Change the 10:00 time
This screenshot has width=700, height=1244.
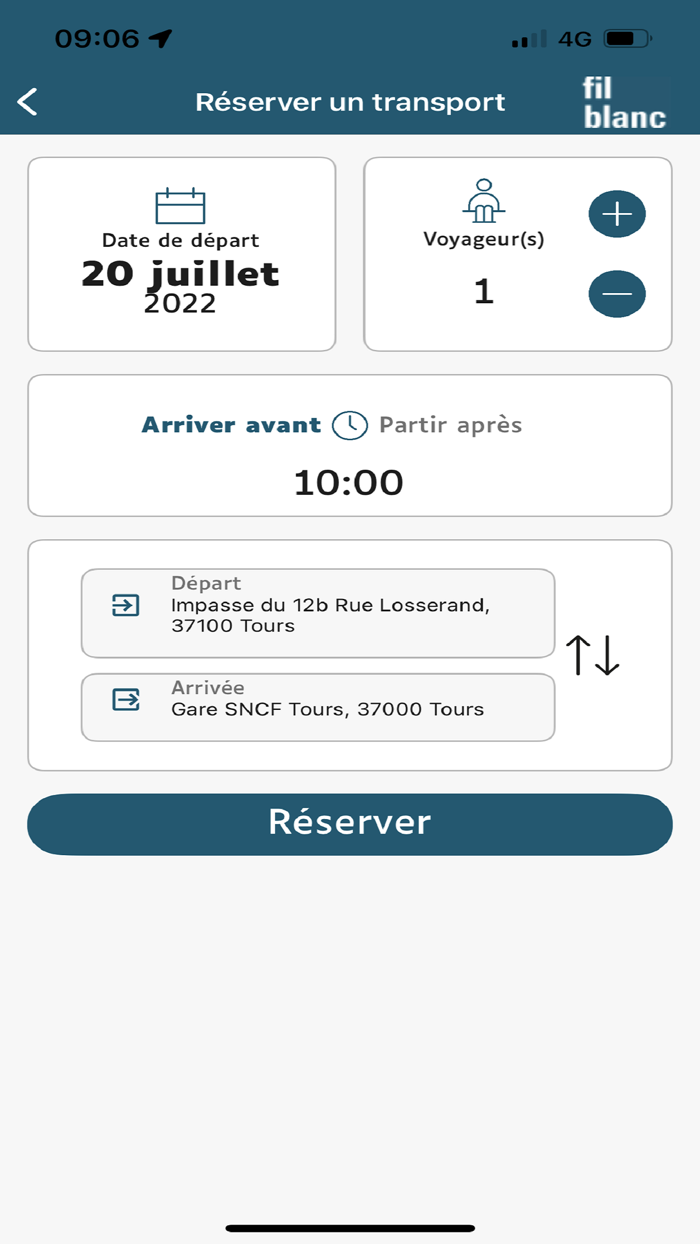tap(349, 483)
